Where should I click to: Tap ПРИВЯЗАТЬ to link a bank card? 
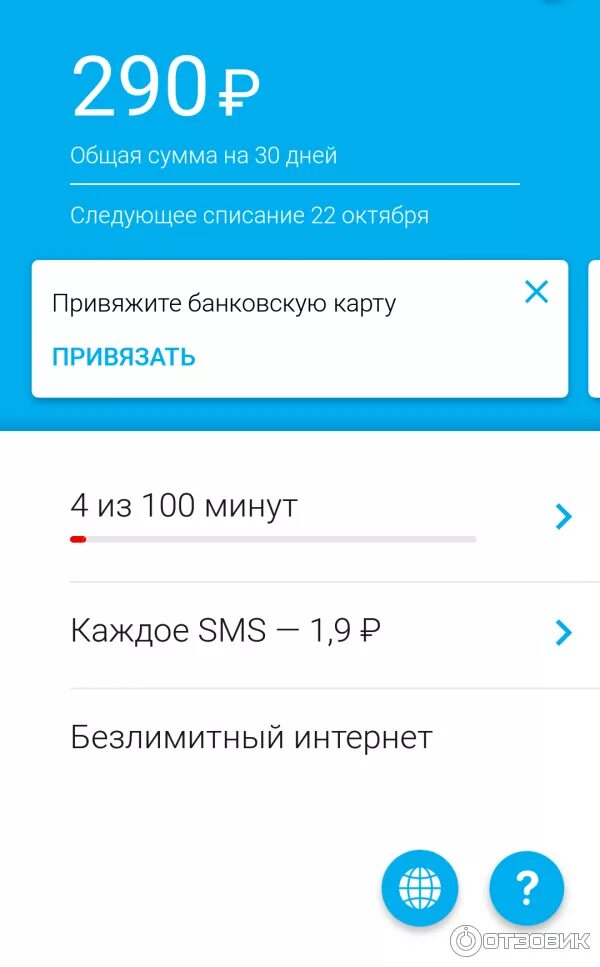tap(123, 357)
